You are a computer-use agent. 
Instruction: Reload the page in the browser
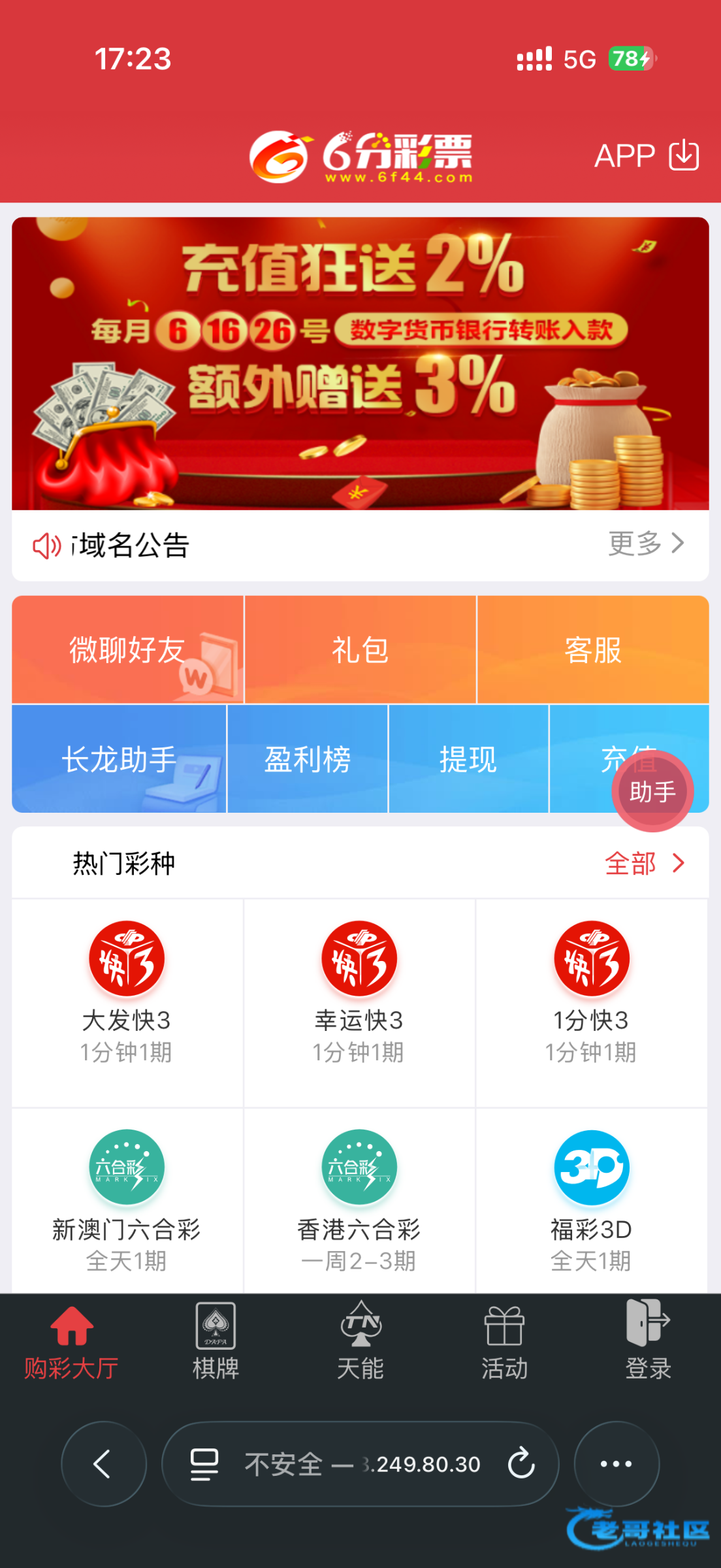(x=521, y=1463)
